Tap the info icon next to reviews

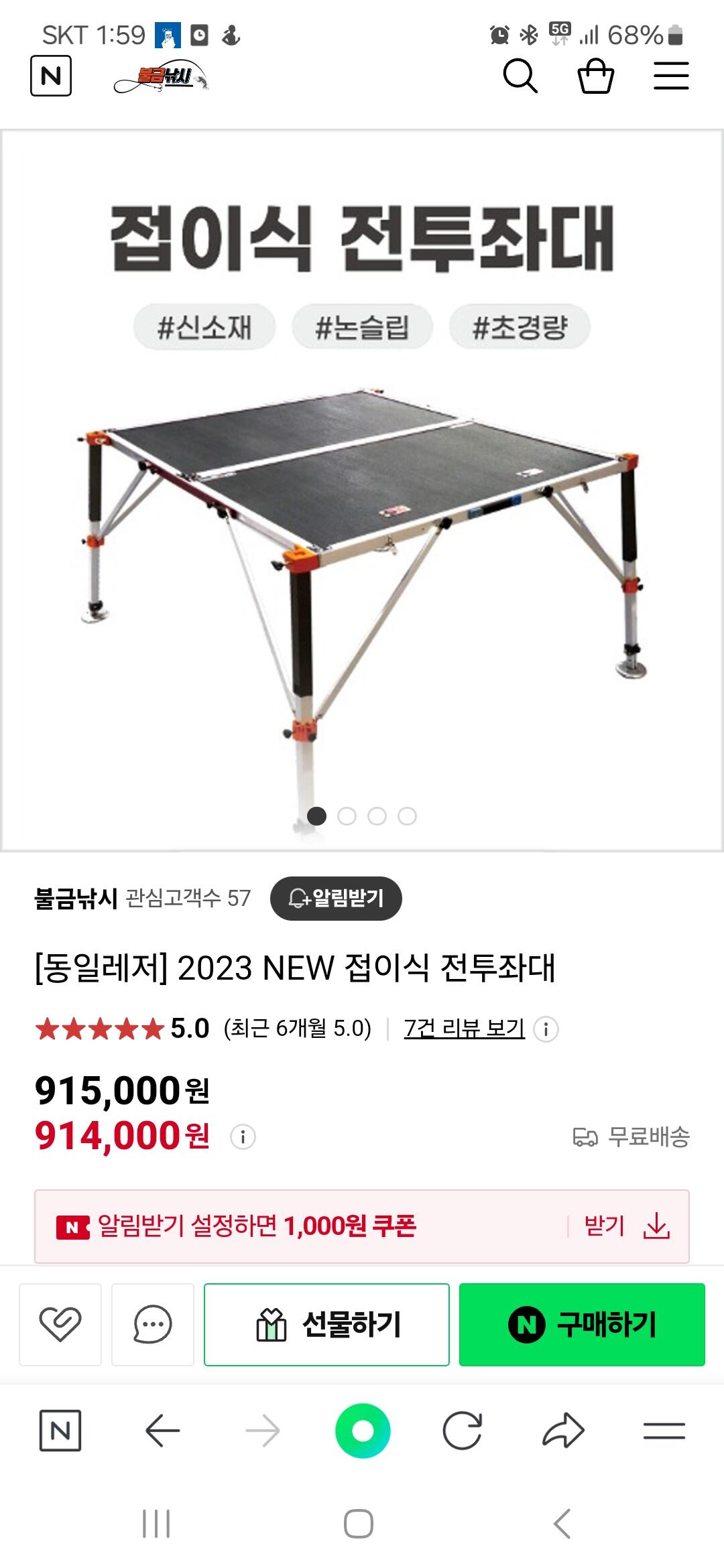click(546, 1029)
